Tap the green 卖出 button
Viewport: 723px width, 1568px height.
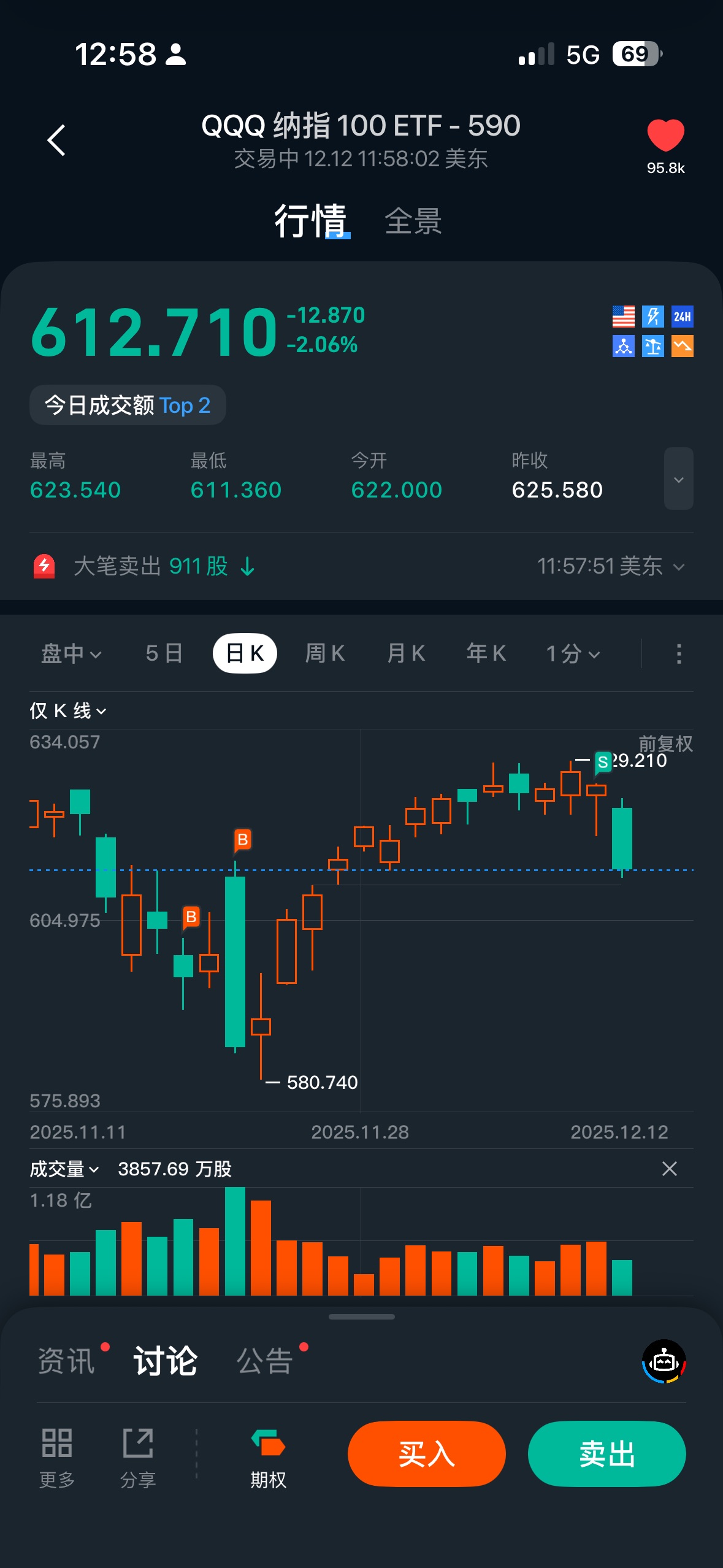pyautogui.click(x=606, y=1454)
